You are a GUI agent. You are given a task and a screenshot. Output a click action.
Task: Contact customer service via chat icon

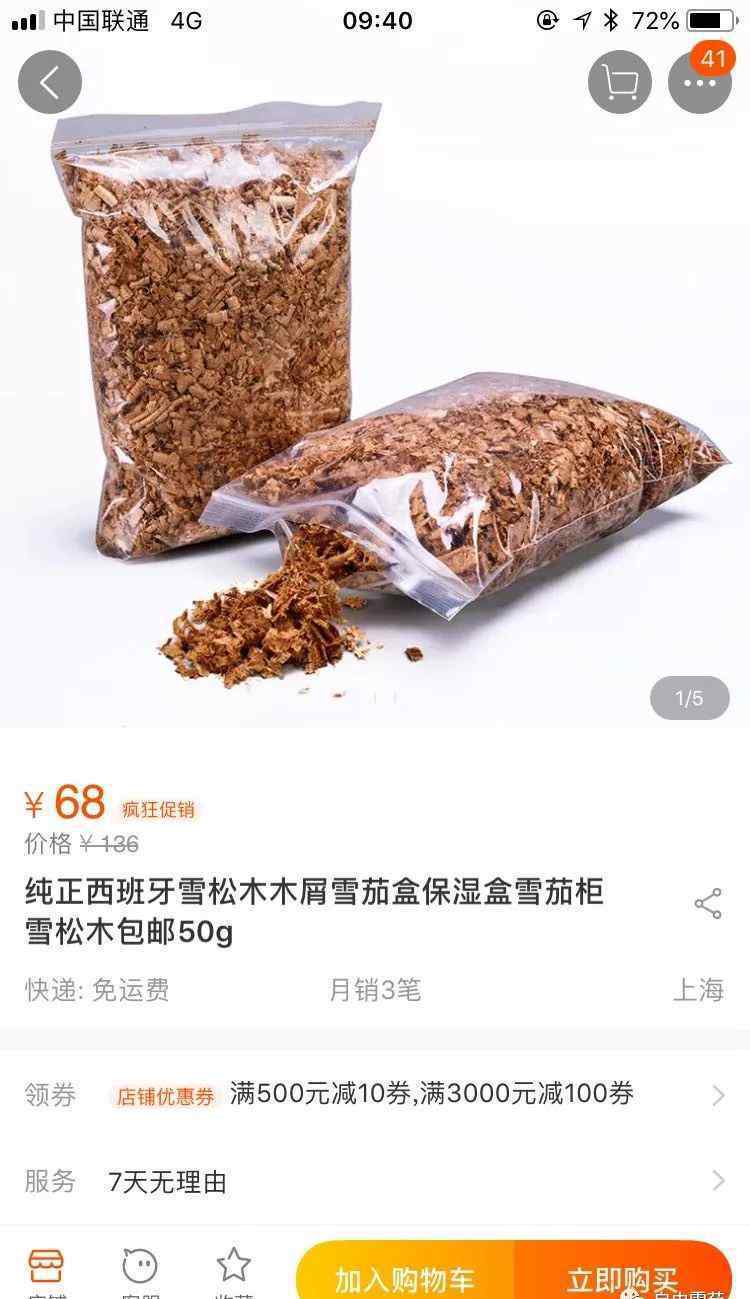tap(140, 1271)
